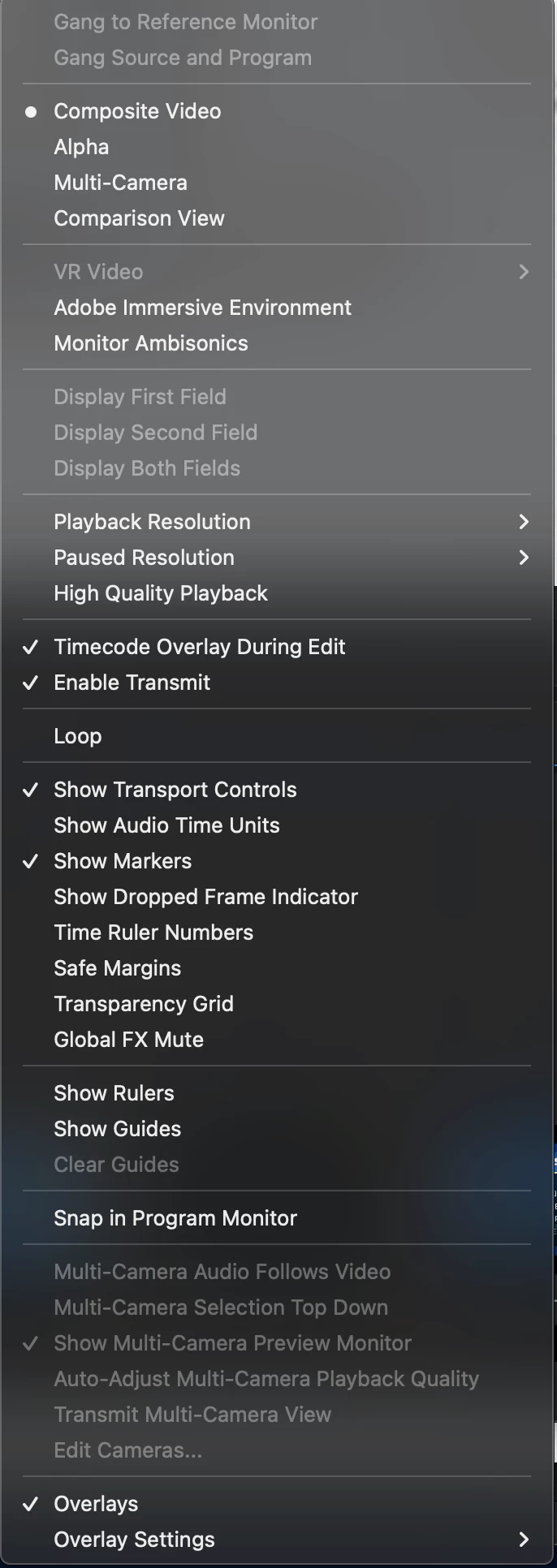Image resolution: width=557 pixels, height=1568 pixels.
Task: Choose Comparison View
Action: point(139,218)
